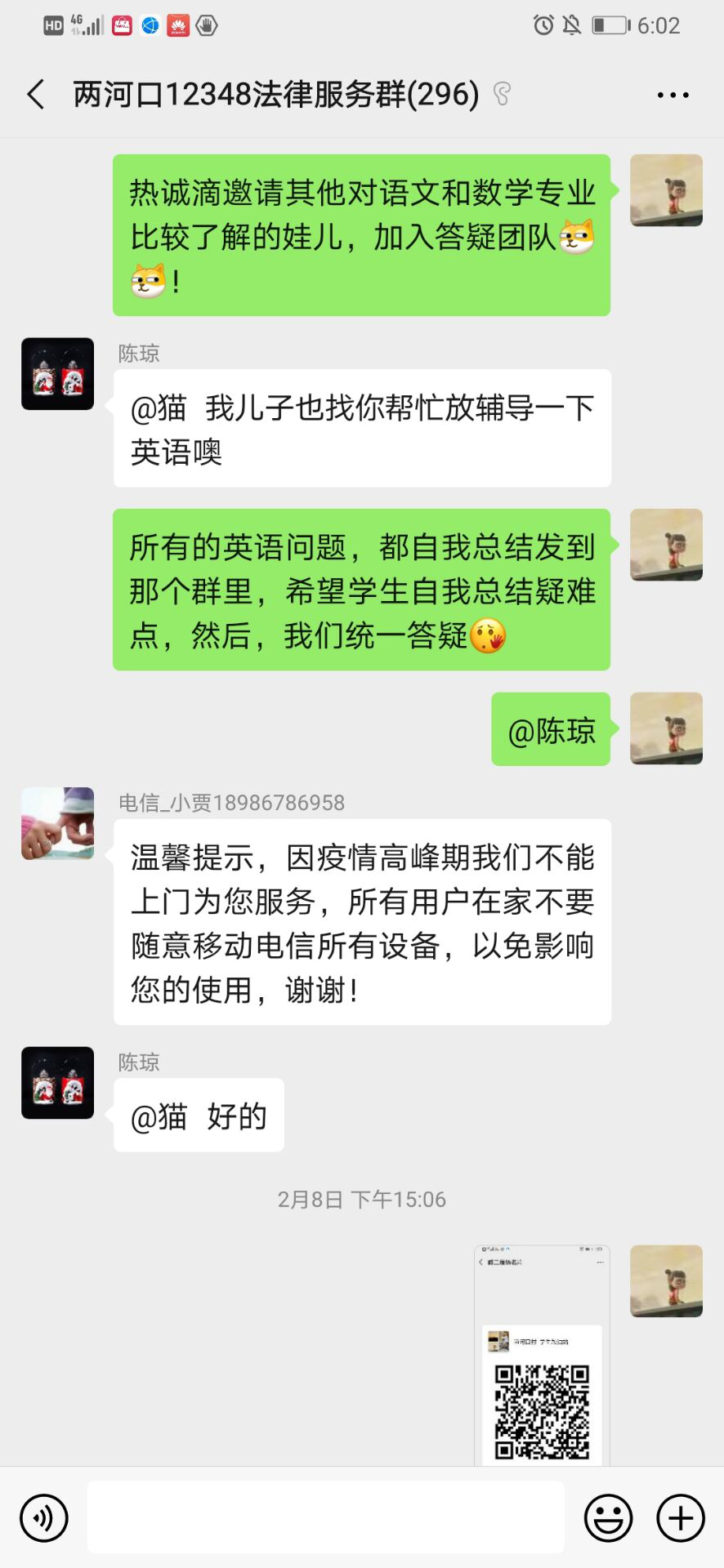Screen dimensions: 724x1568
Task: Go back from the group chat
Action: point(36,95)
